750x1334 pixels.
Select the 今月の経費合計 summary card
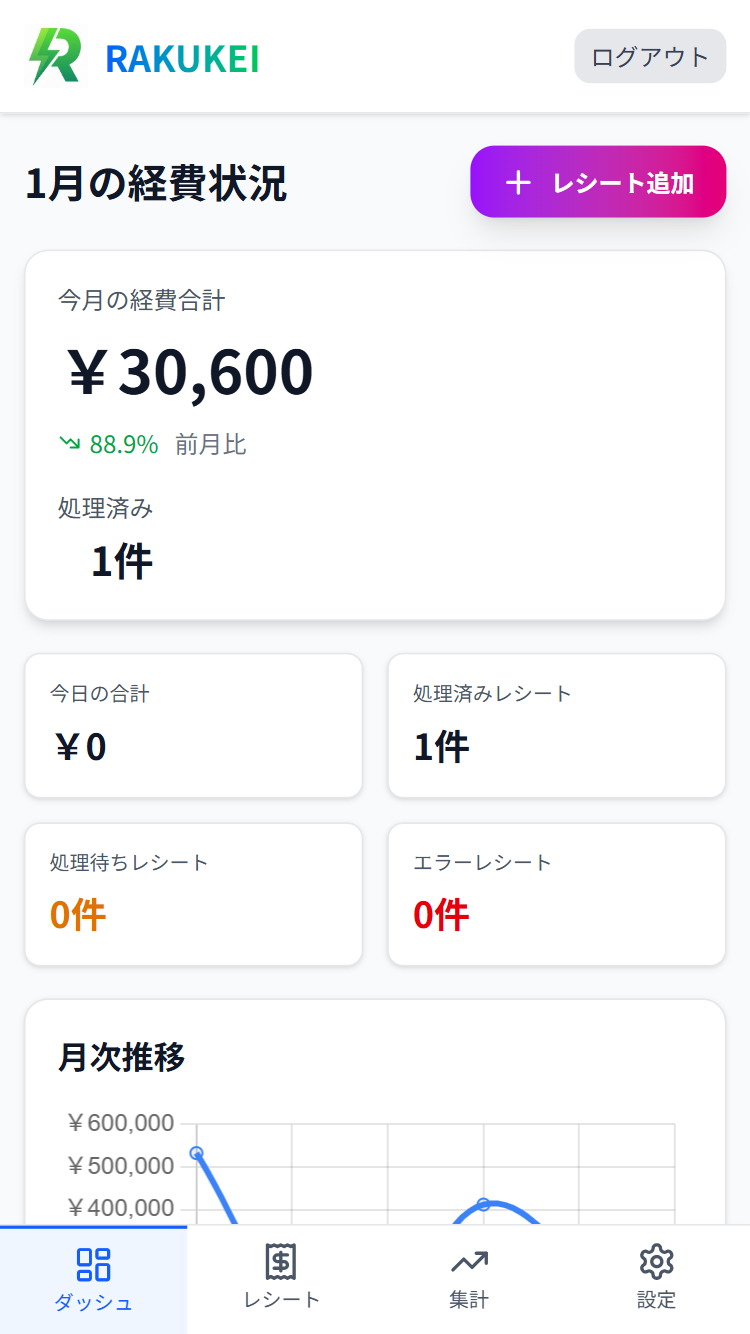375,433
